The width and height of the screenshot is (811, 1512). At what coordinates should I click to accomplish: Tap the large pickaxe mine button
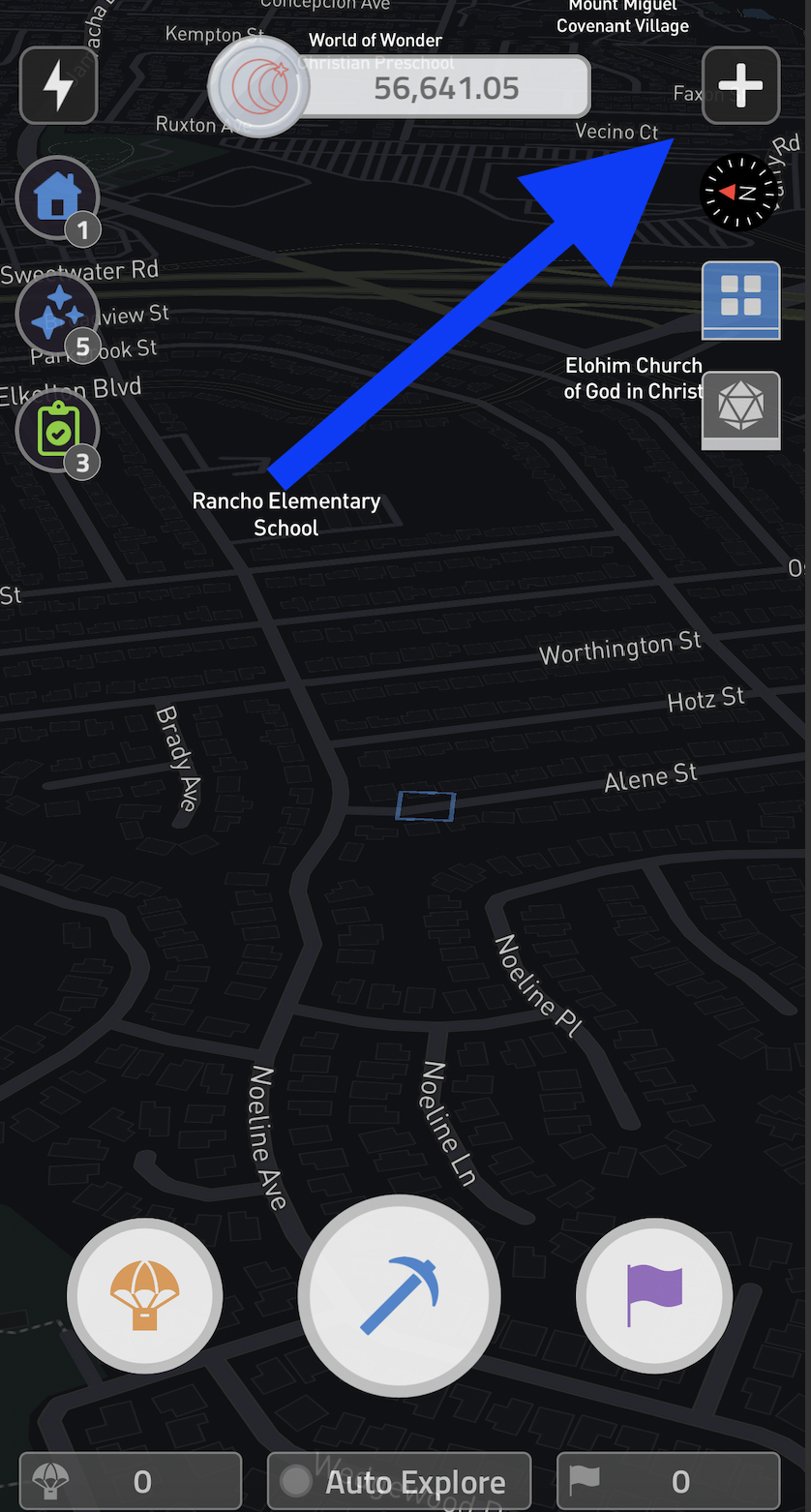(400, 1296)
